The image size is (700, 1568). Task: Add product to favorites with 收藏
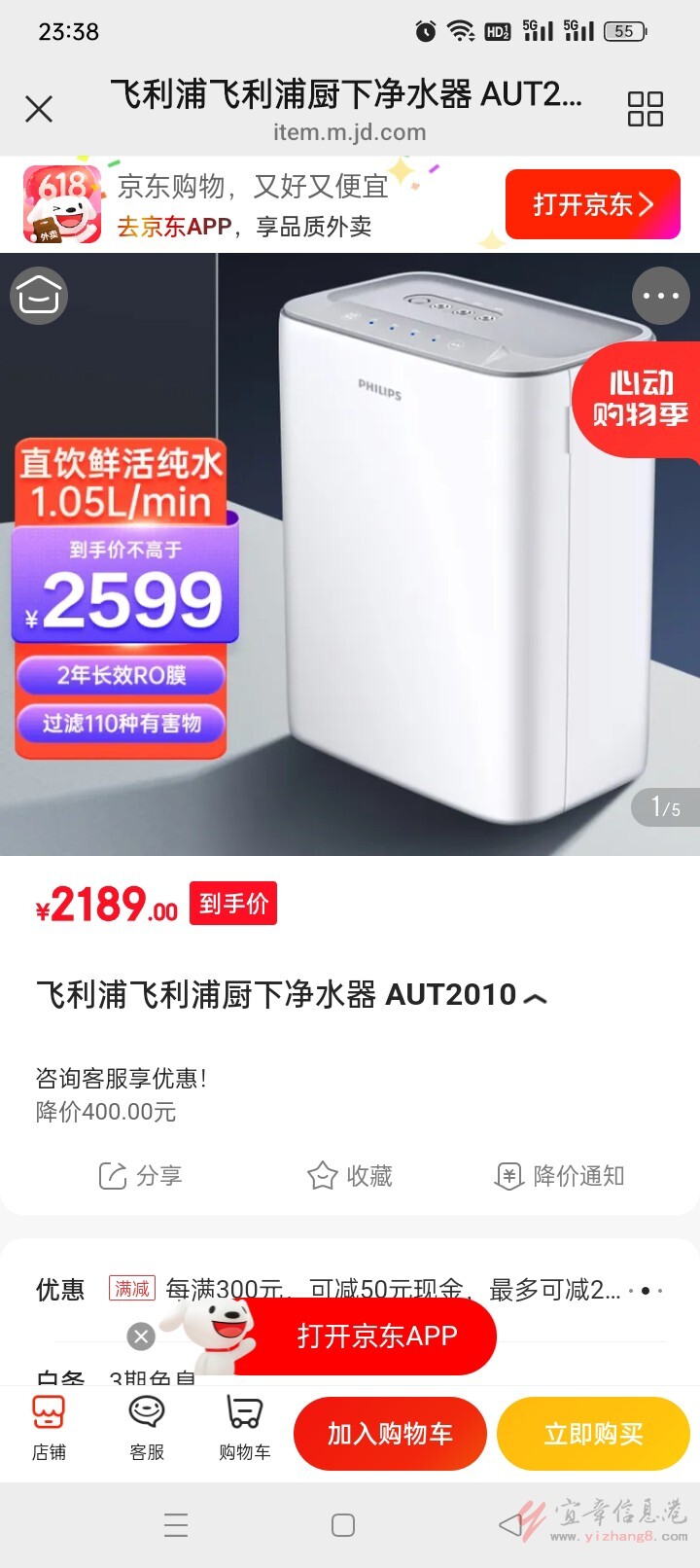coord(349,1176)
